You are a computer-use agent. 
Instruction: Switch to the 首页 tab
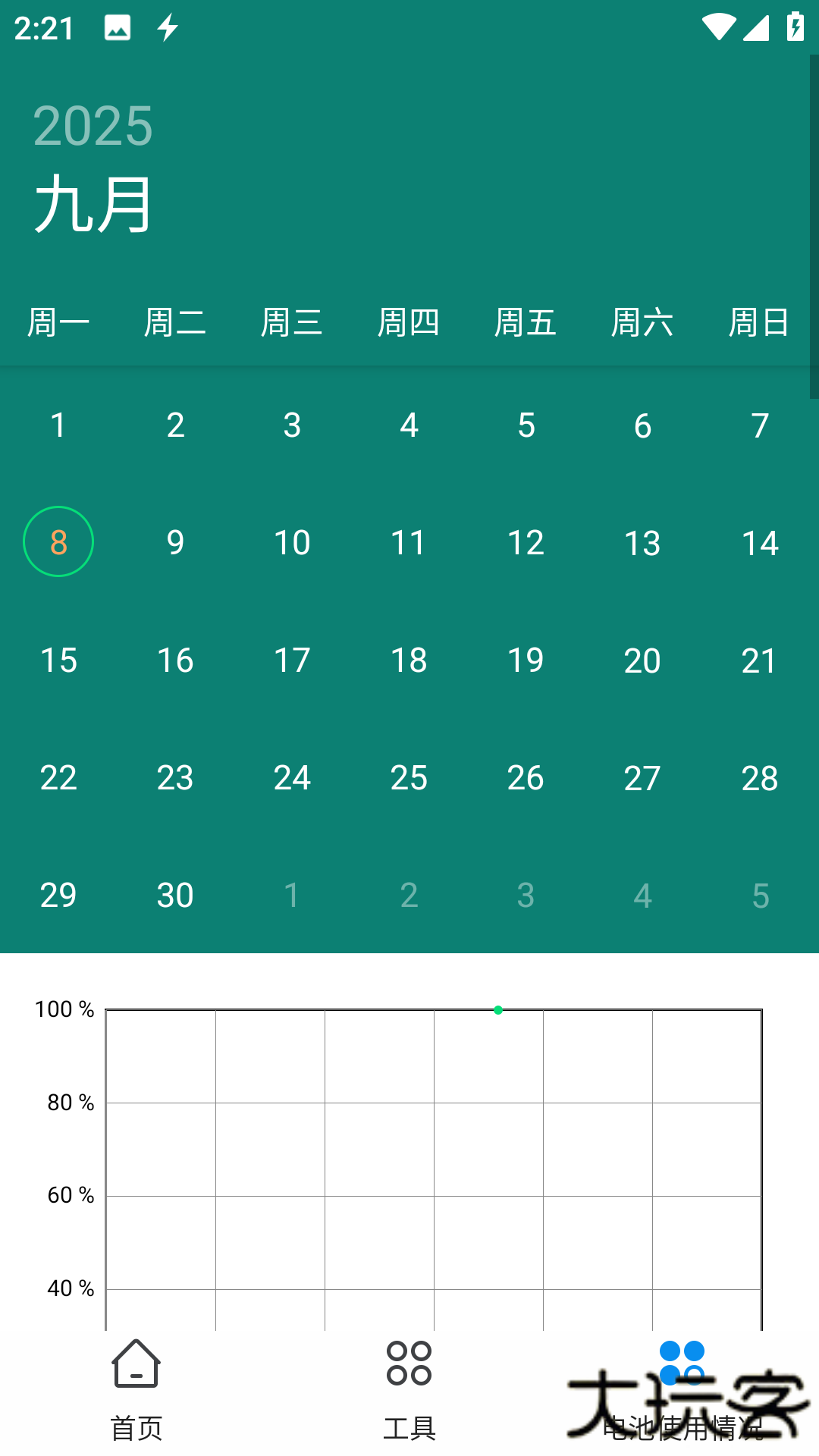136,1389
